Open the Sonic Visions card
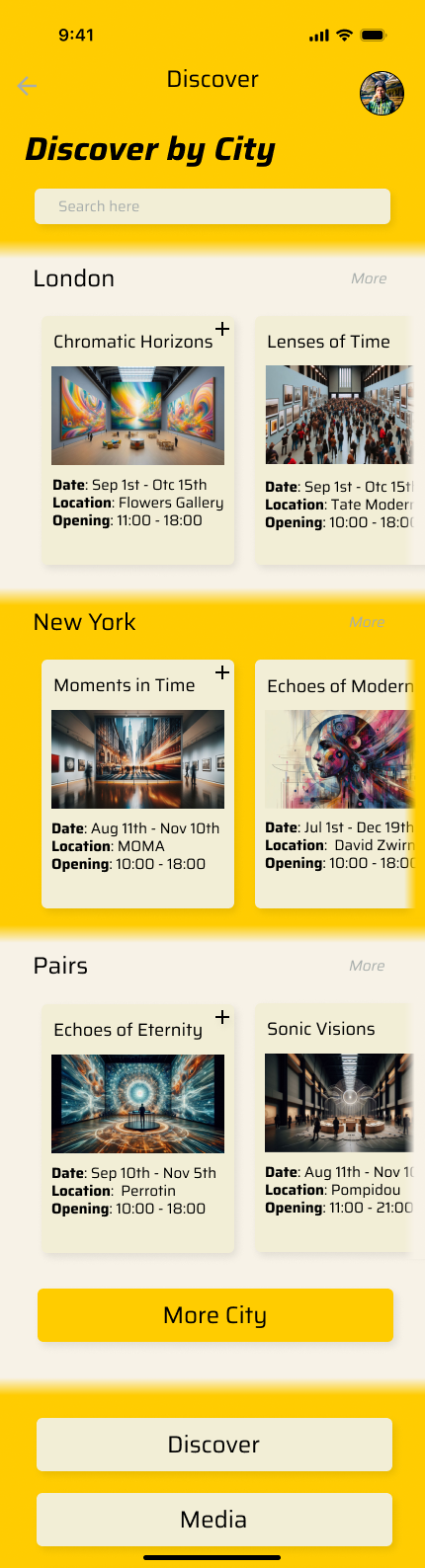Viewport: 425px width, 1568px height. [x=340, y=1129]
